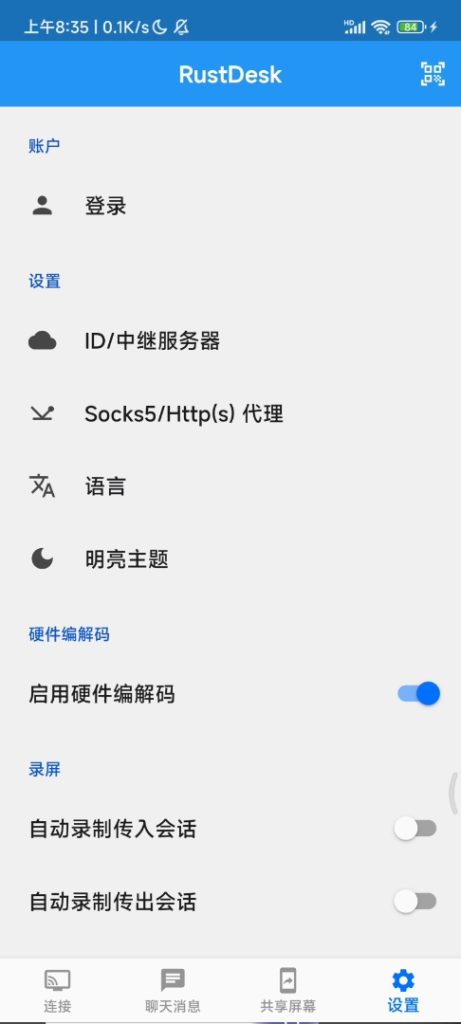Disable the 启用硬件编解码 switch
Screen dimensions: 461x1024
point(419,694)
